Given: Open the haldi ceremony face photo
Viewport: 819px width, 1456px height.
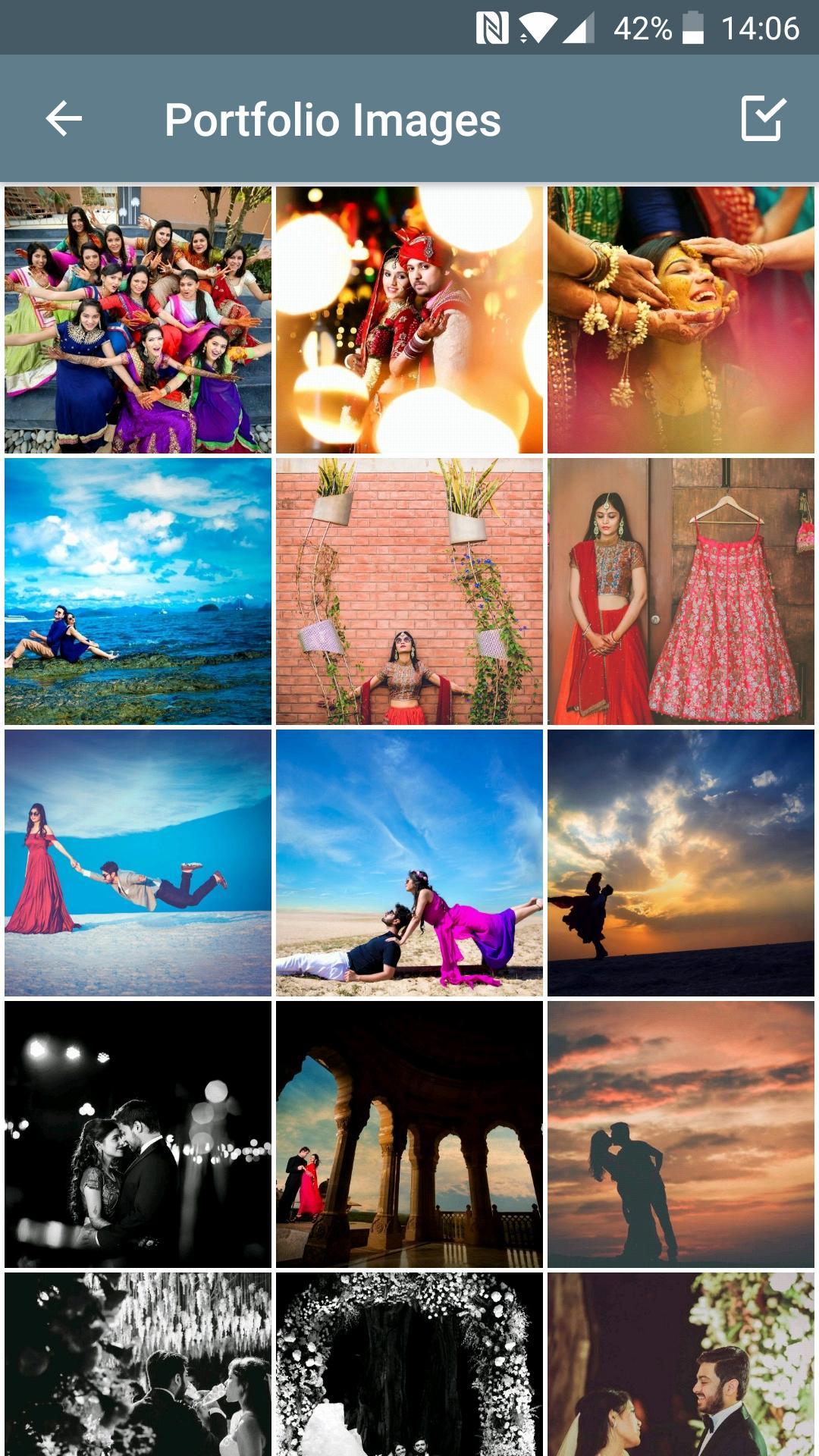Looking at the screenshot, I should pyautogui.click(x=681, y=320).
